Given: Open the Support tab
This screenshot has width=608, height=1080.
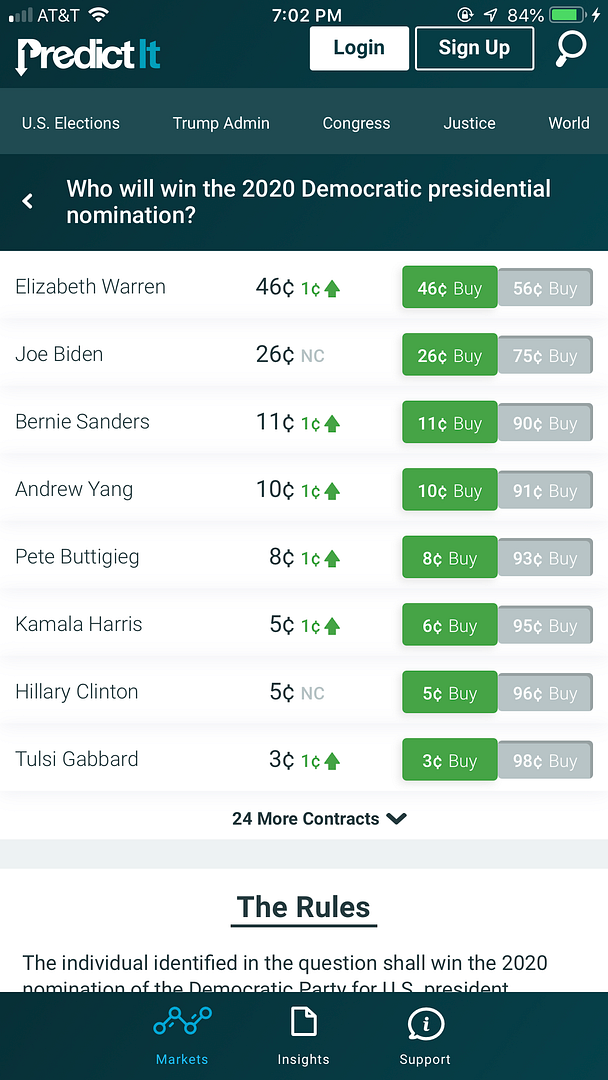Looking at the screenshot, I should point(425,1035).
